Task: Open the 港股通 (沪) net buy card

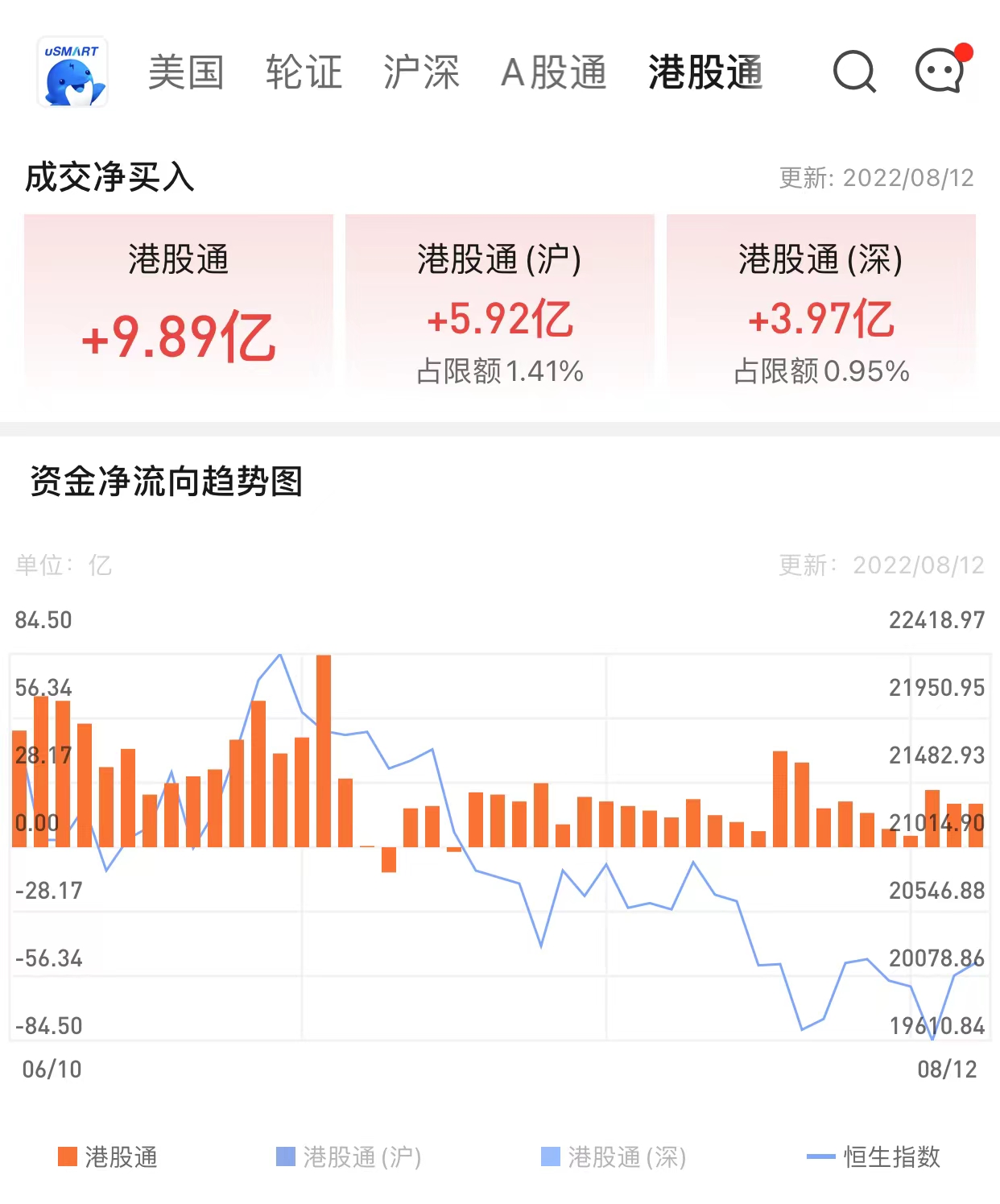Action: pos(499,304)
